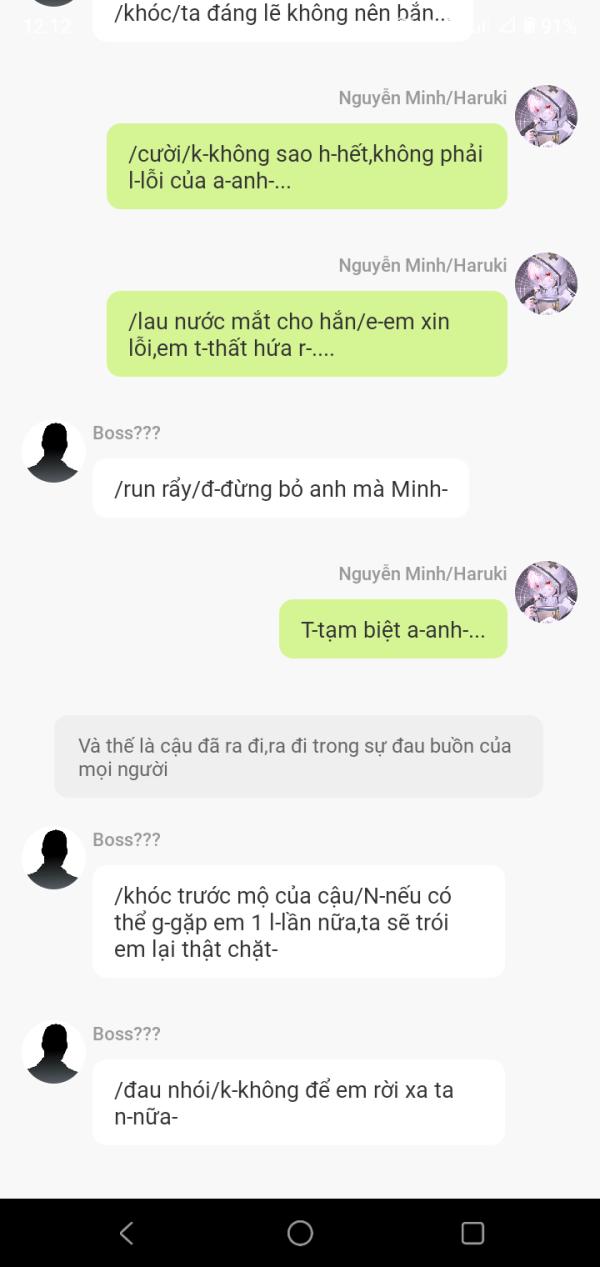Tap the system home button
This screenshot has height=1267, width=600.
(x=300, y=1233)
